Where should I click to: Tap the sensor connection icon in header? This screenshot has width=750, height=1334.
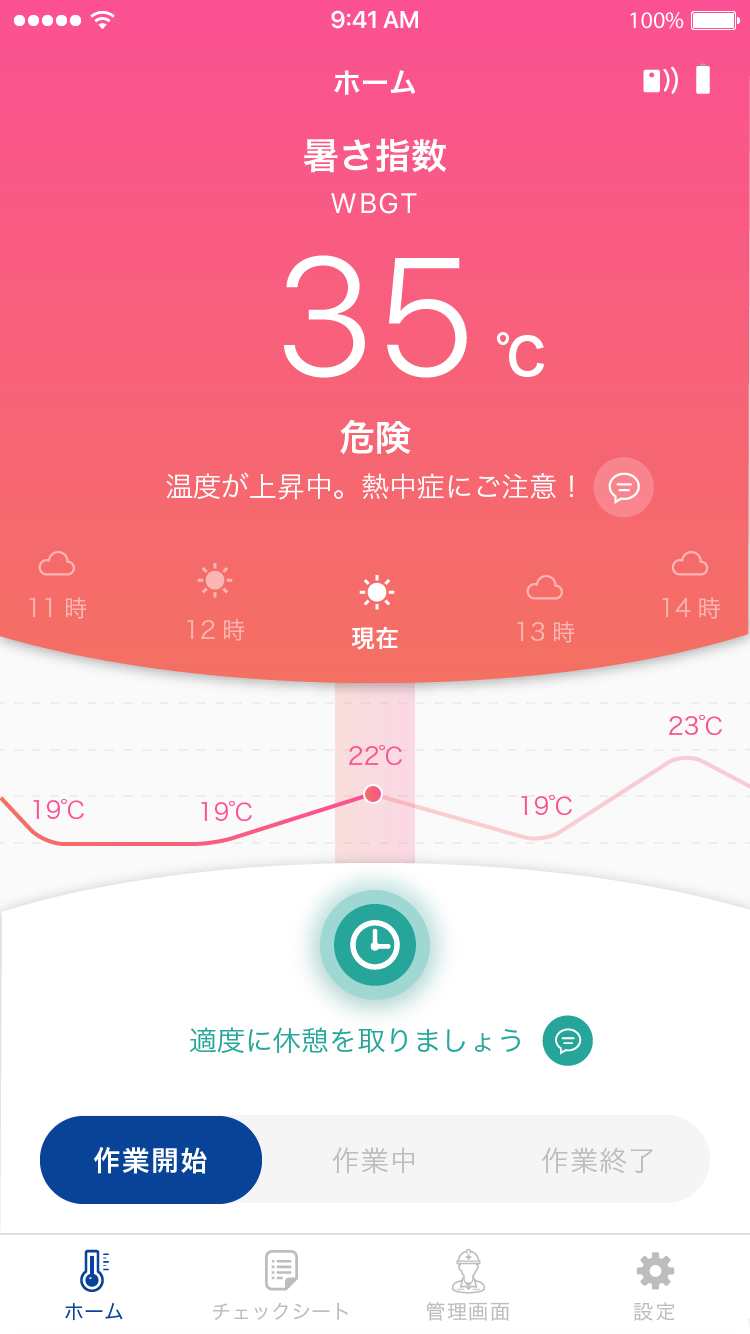tap(660, 81)
